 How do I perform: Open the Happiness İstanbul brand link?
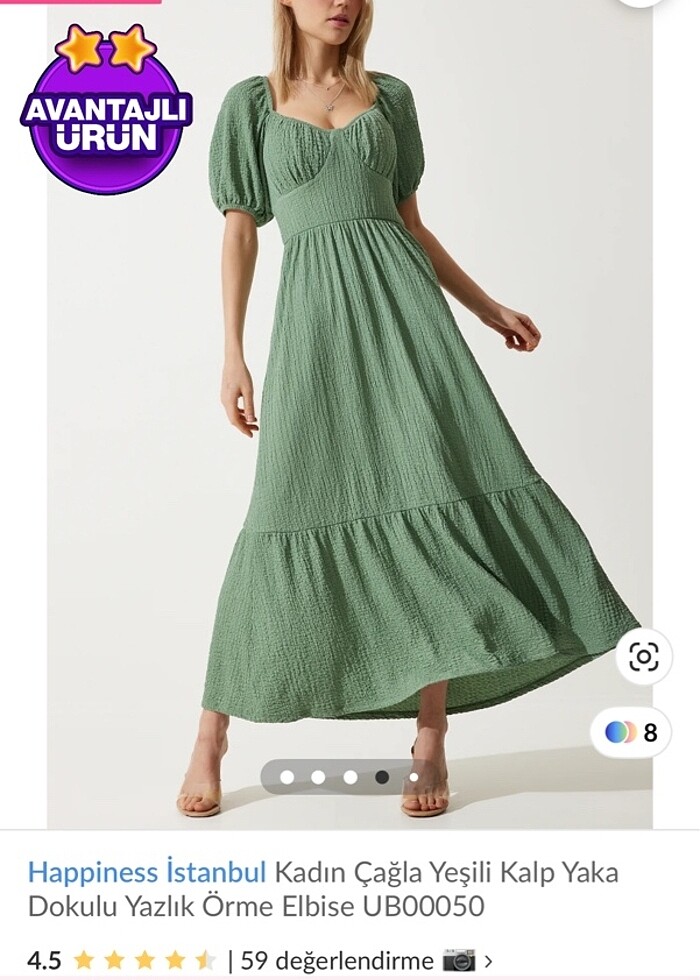[147, 872]
